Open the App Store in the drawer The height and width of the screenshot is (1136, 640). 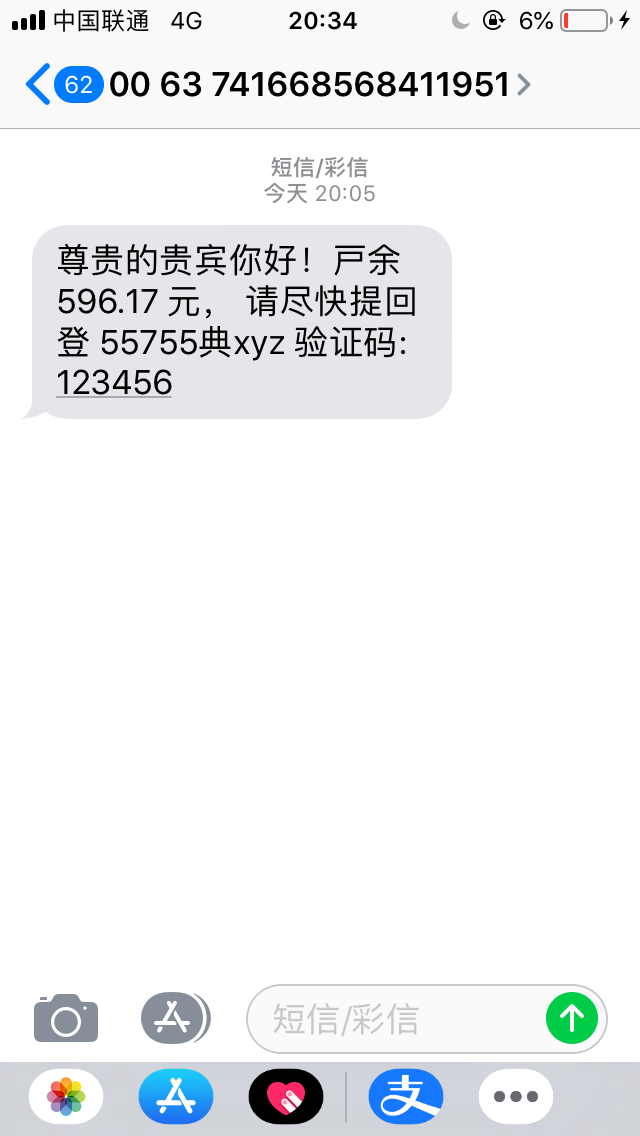(x=176, y=1096)
